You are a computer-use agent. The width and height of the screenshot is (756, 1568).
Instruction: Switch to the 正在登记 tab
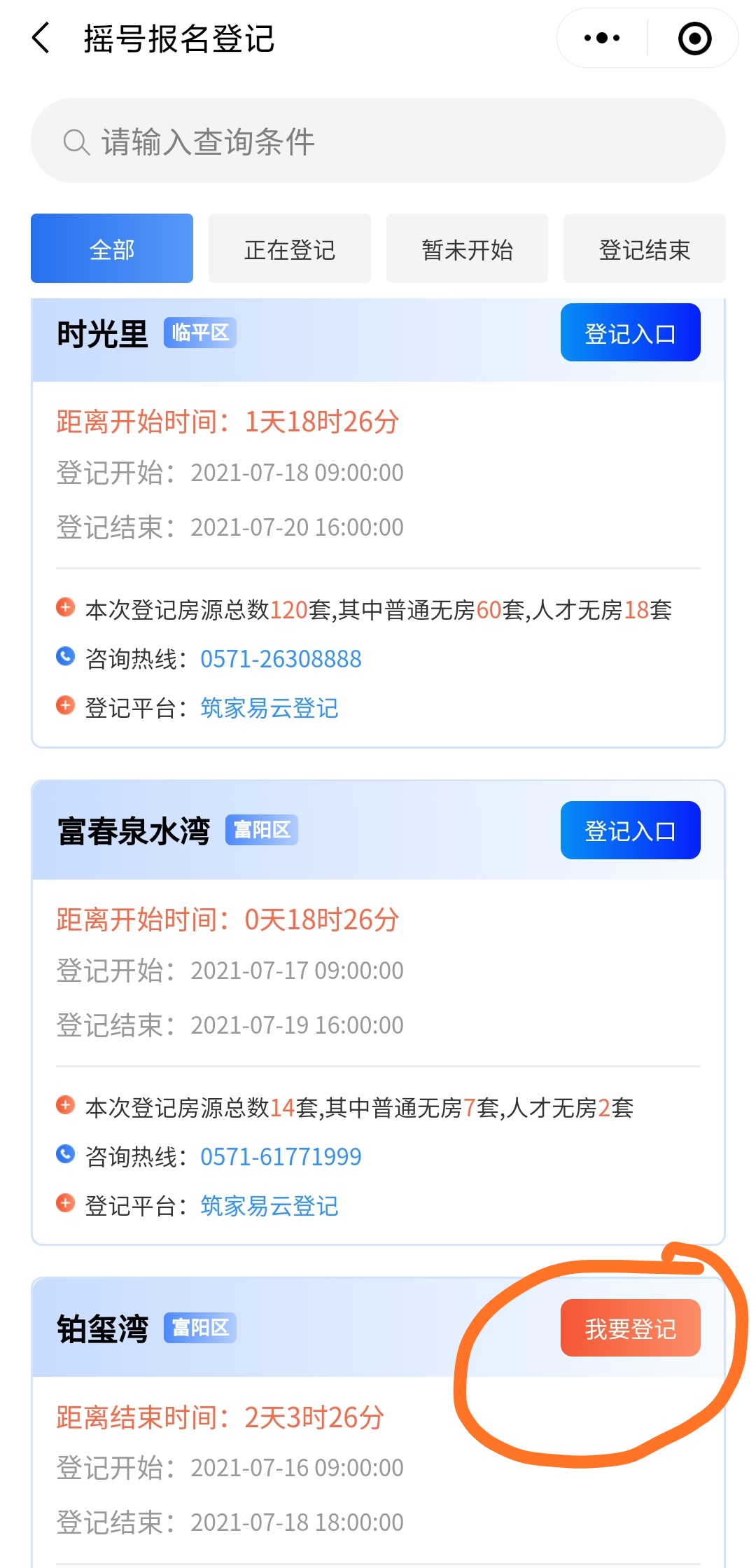(290, 249)
